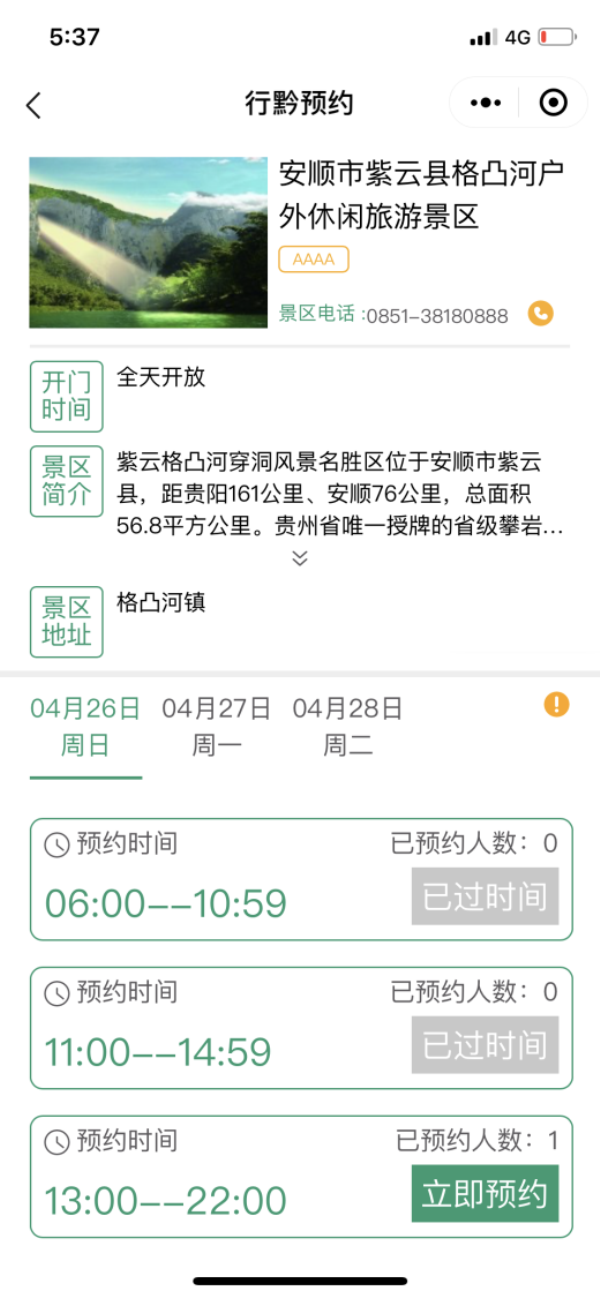Viewport: 600px width, 1298px height.
Task: Close the mini program with the circle button
Action: [553, 103]
